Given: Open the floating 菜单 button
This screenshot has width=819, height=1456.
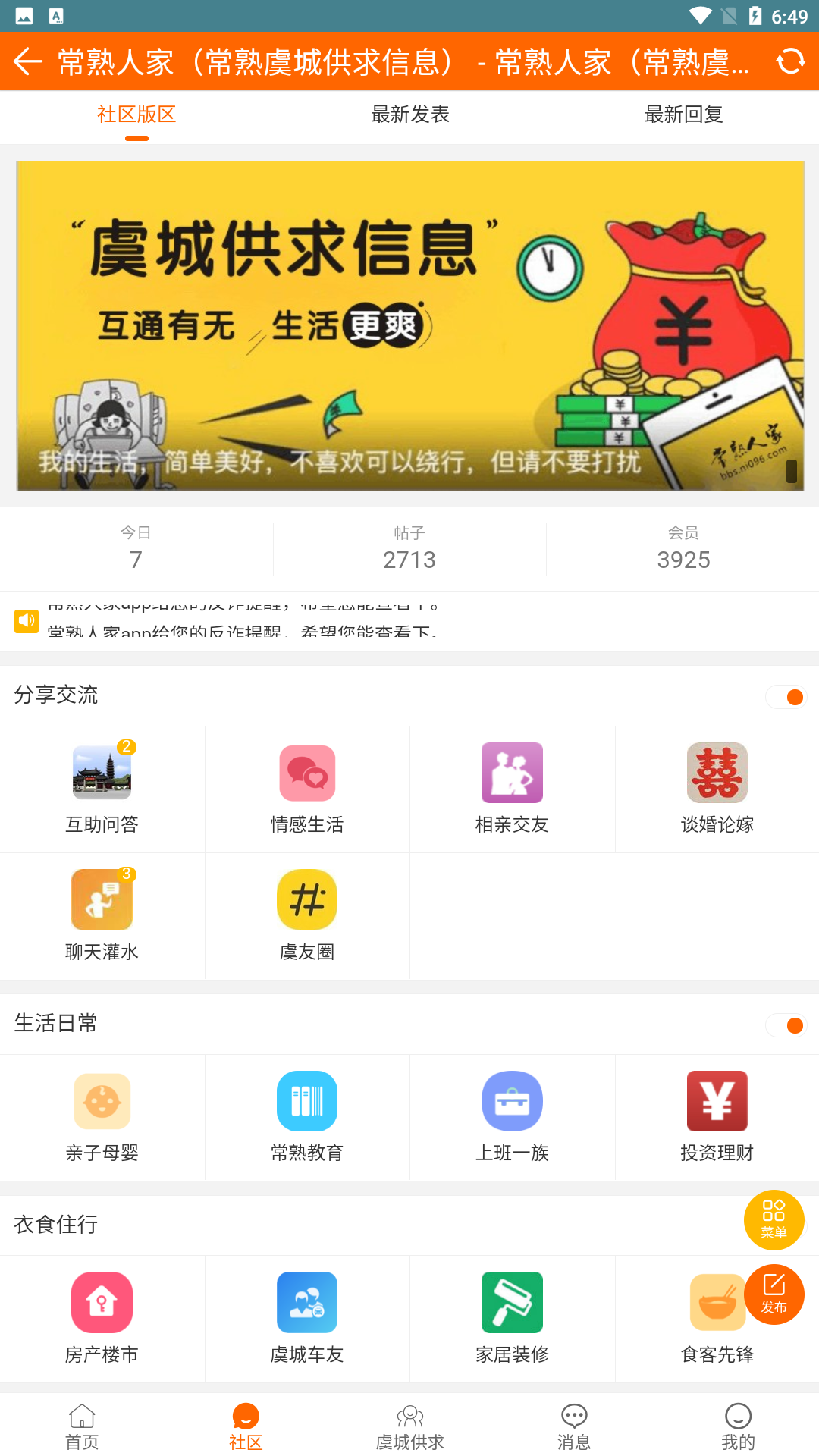Looking at the screenshot, I should (774, 1220).
